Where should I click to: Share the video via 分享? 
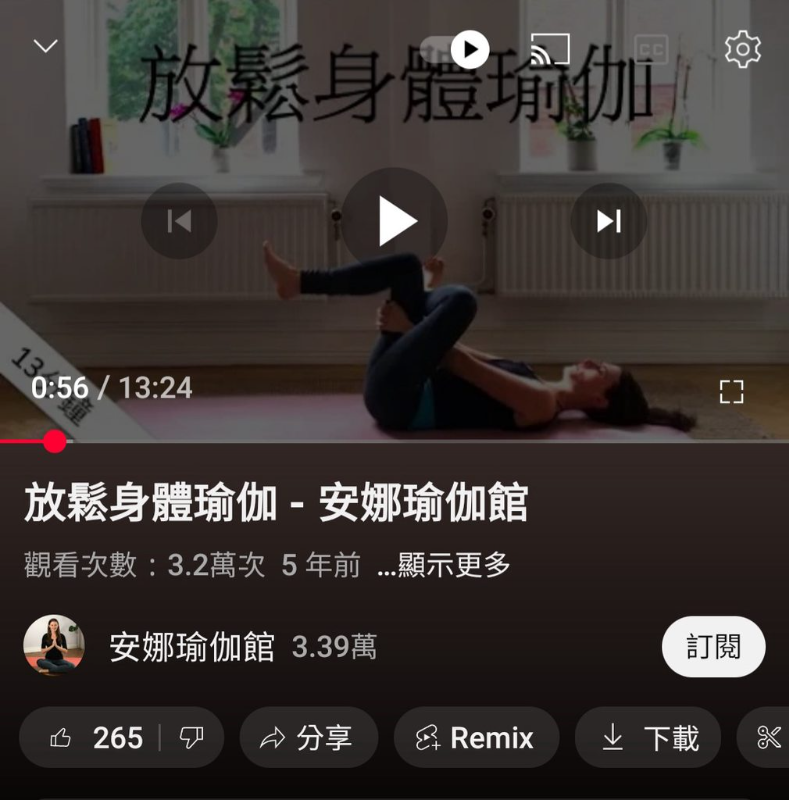coord(307,738)
